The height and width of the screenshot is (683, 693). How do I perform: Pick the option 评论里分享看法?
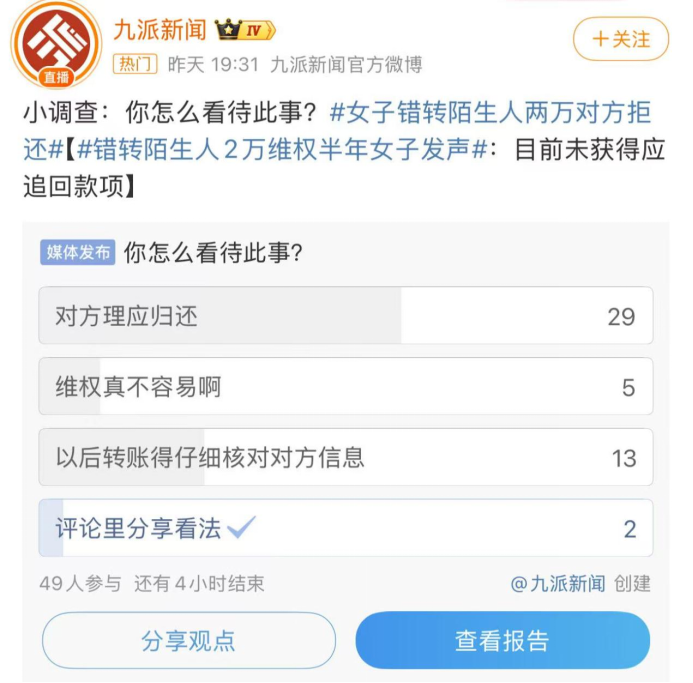pos(345,528)
